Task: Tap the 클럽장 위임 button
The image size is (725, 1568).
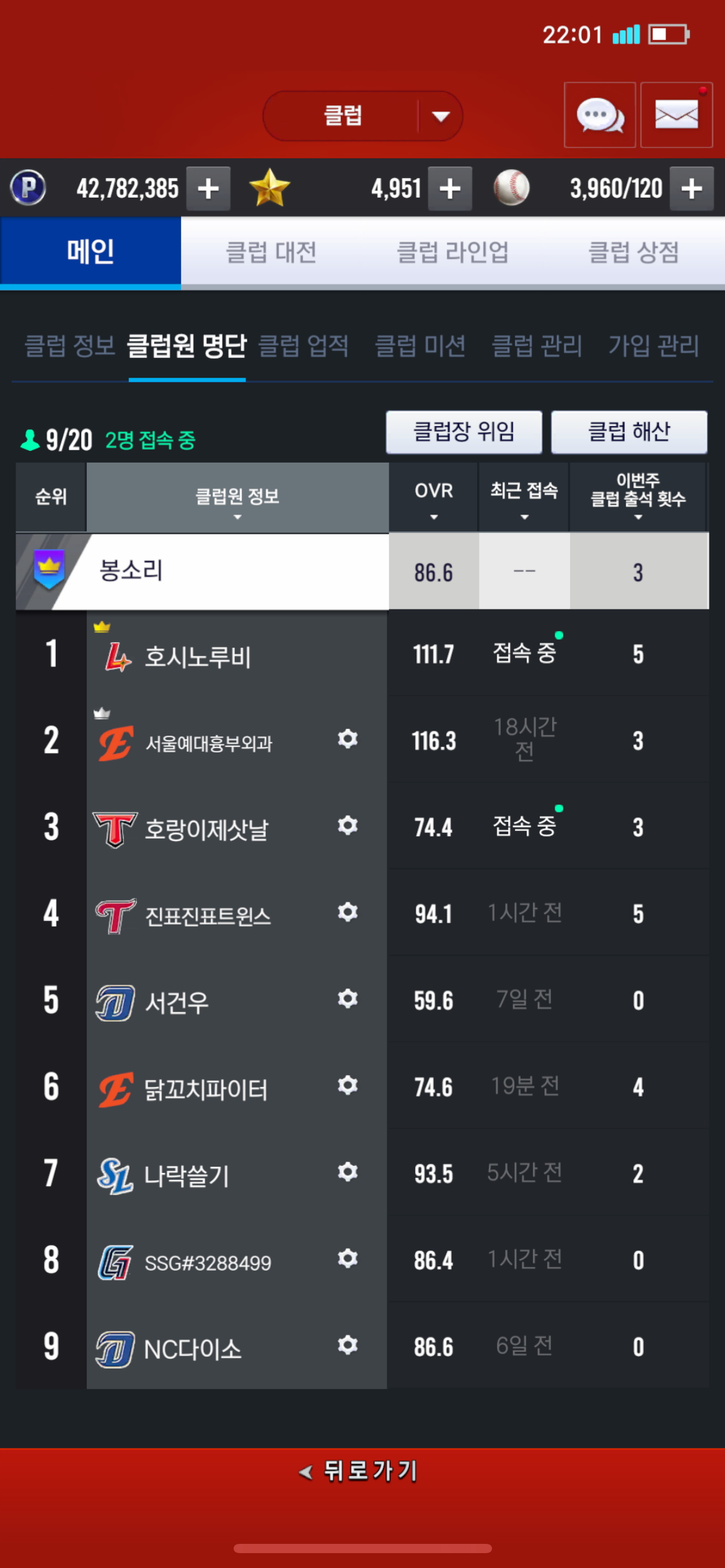Action: (x=464, y=432)
